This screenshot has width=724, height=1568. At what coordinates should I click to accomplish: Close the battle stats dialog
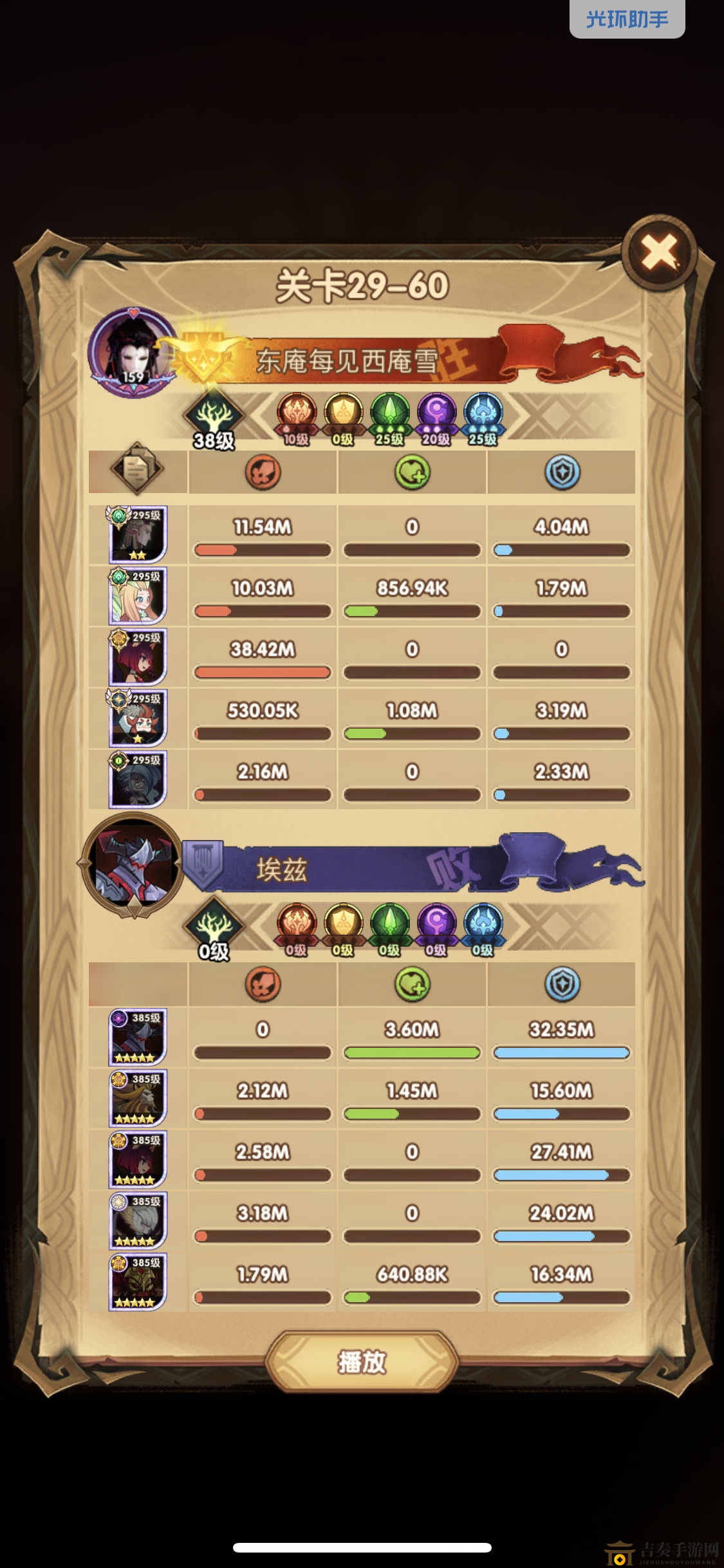(x=660, y=252)
